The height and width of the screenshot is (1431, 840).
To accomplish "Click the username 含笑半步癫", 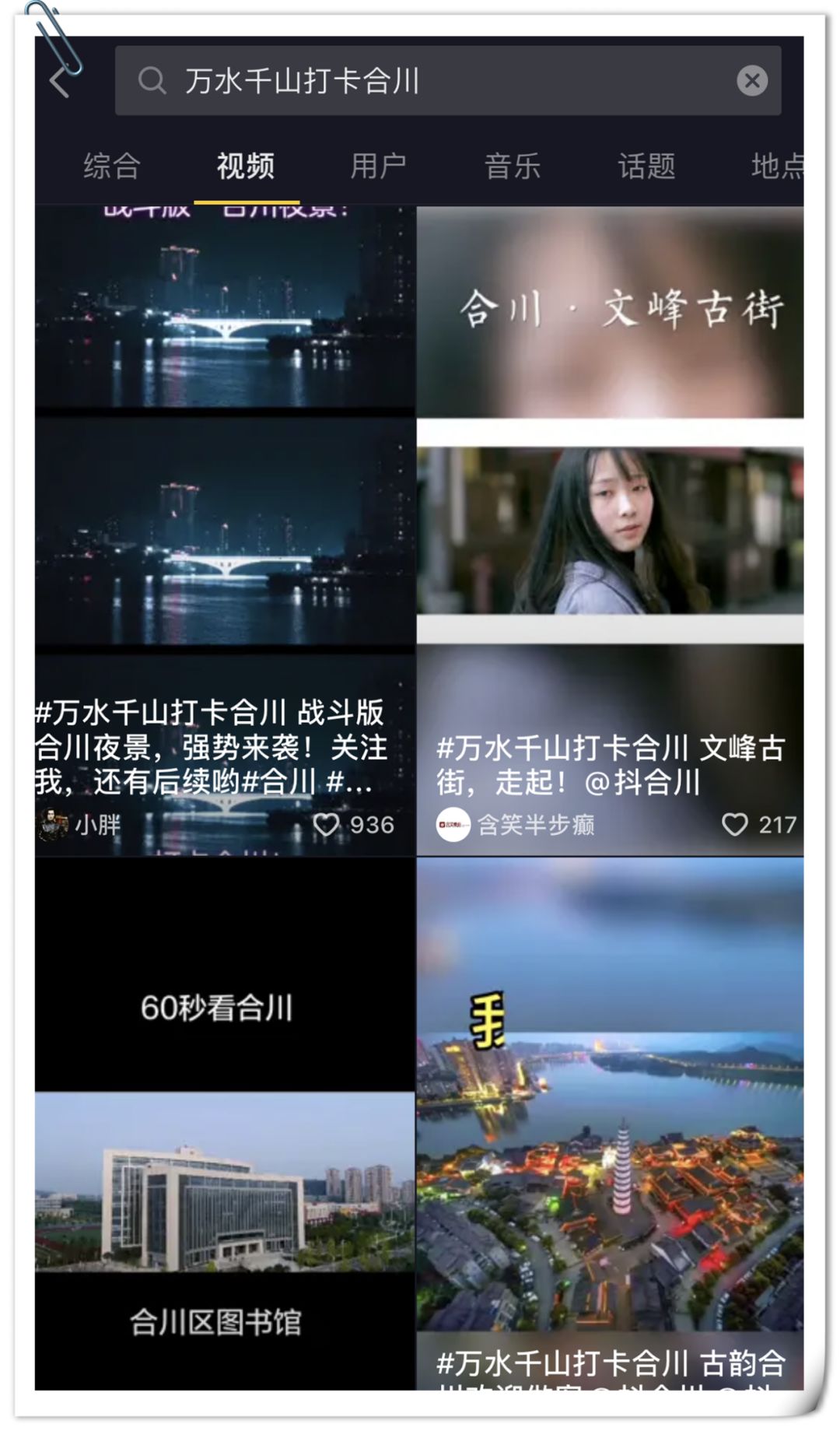I will click(x=537, y=824).
